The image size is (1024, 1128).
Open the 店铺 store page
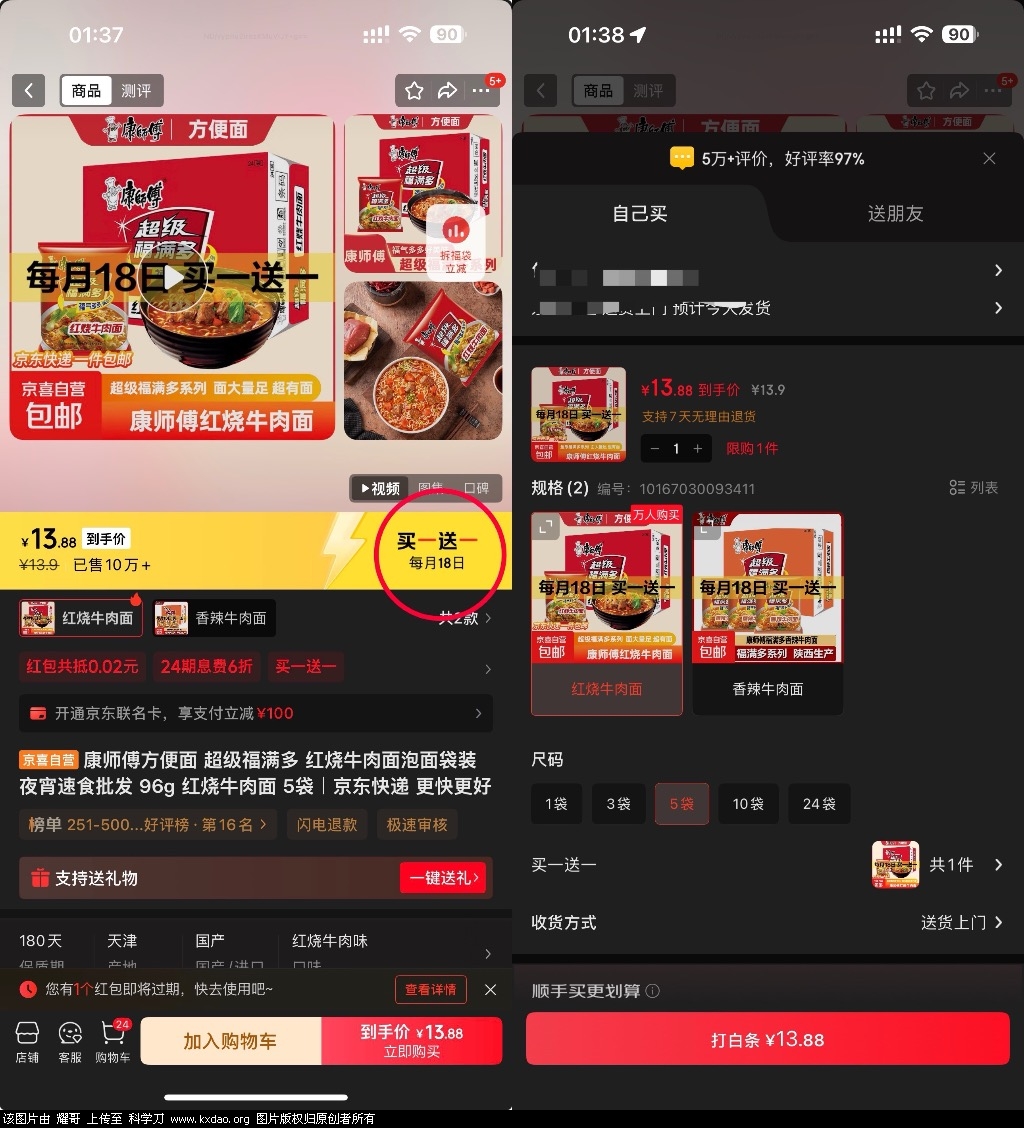(27, 1041)
